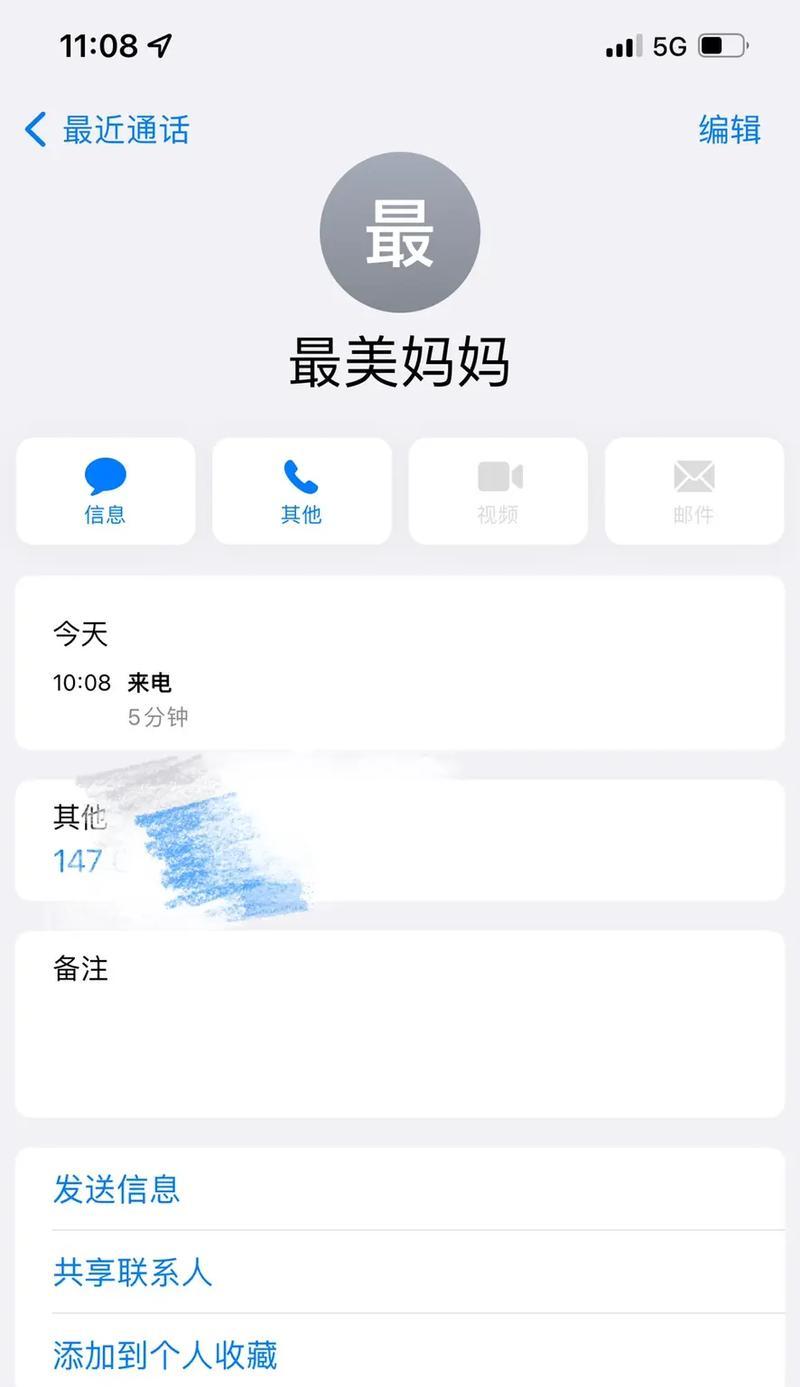Open the 备注 notes field

[400, 1024]
